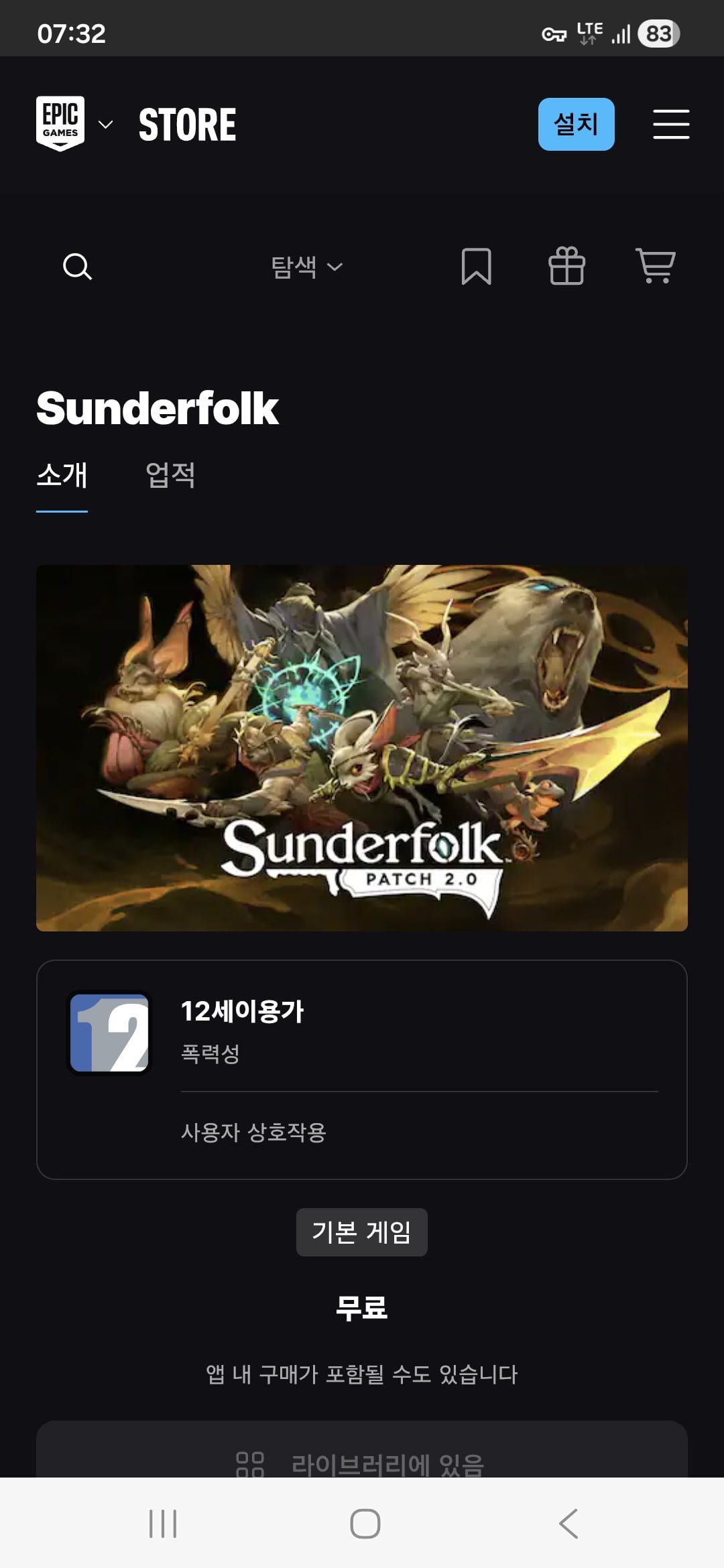Image resolution: width=724 pixels, height=1568 pixels.
Task: Select the 소개 tab
Action: 62,475
